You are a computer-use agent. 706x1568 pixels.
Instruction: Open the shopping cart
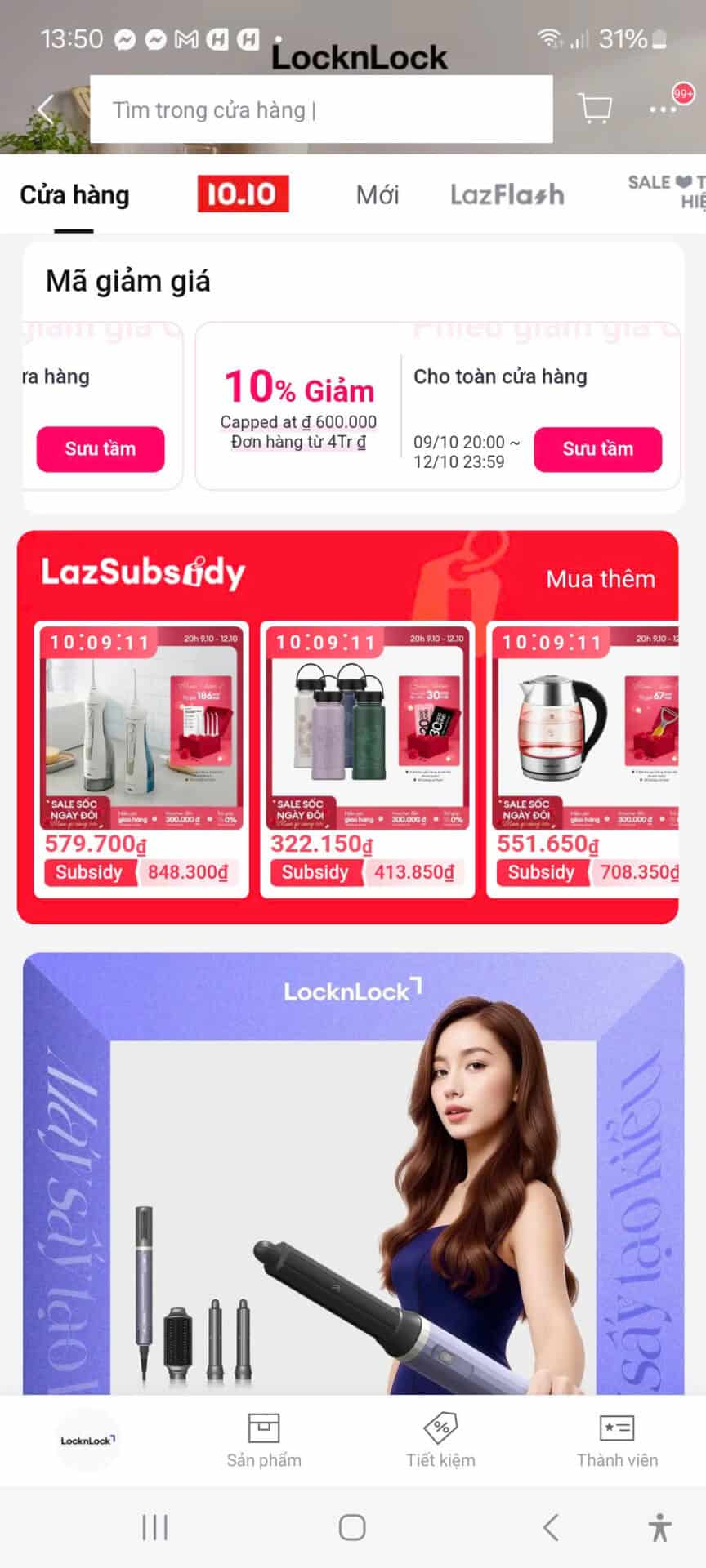click(595, 108)
